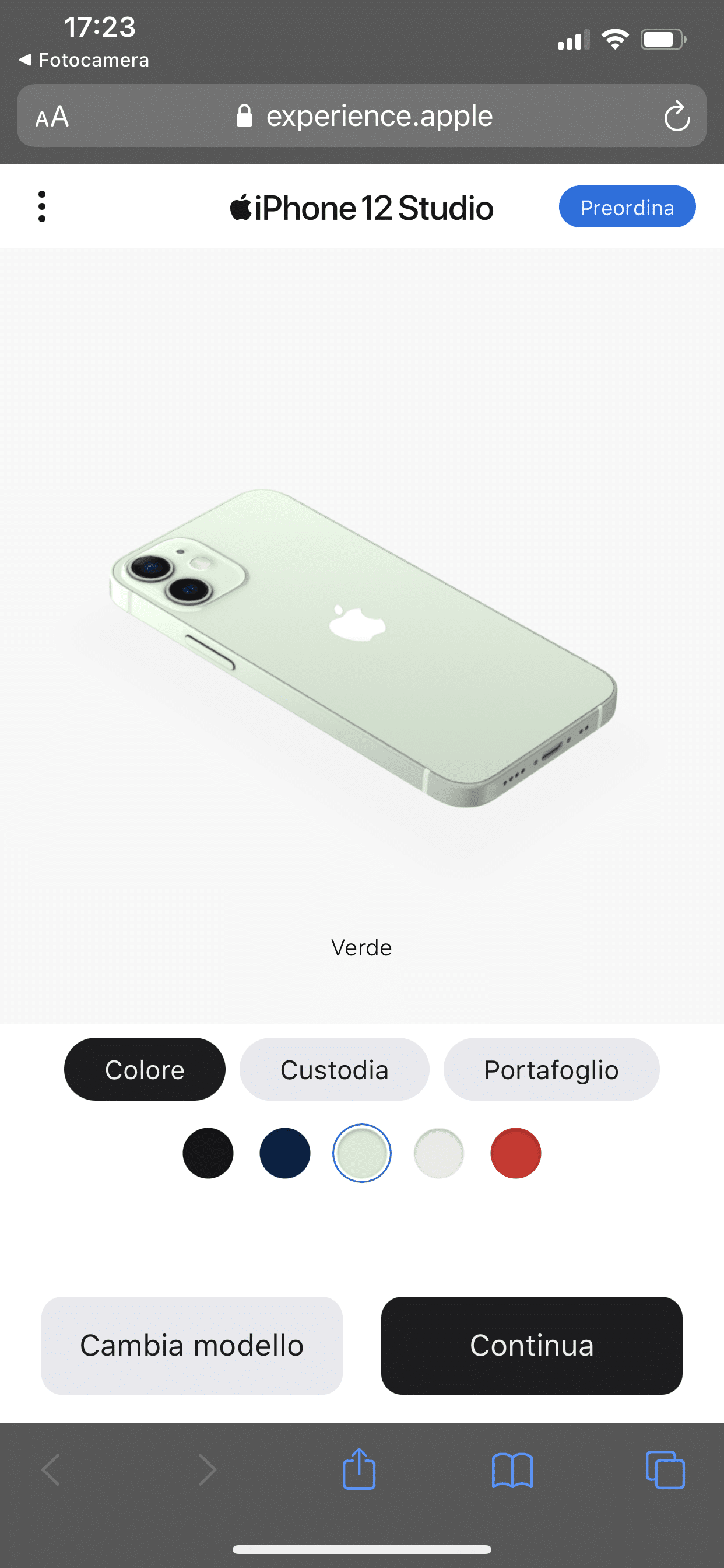Screen dimensions: 724x1568
Task: Select the Colore tab
Action: click(x=145, y=1069)
